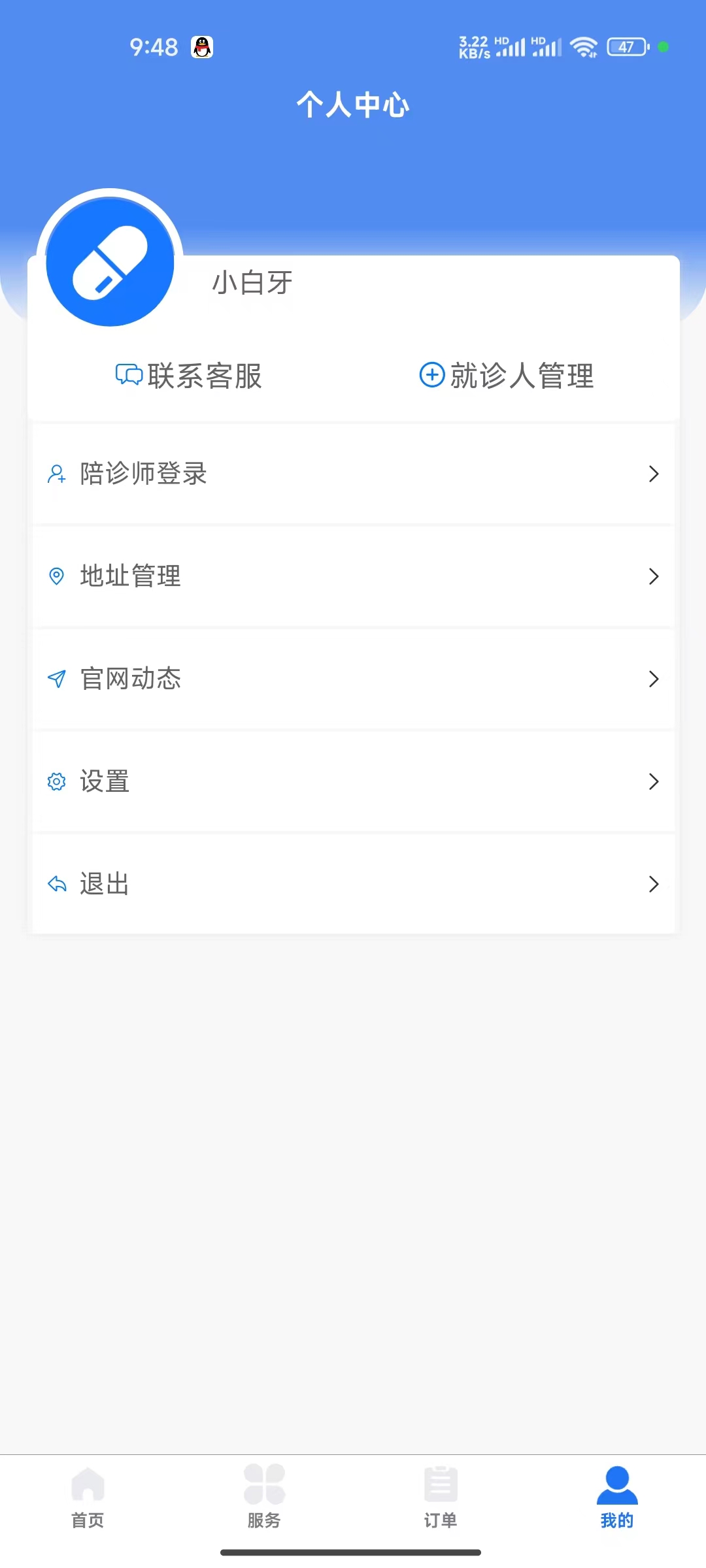Open the 订单 orders tab

[x=441, y=1497]
